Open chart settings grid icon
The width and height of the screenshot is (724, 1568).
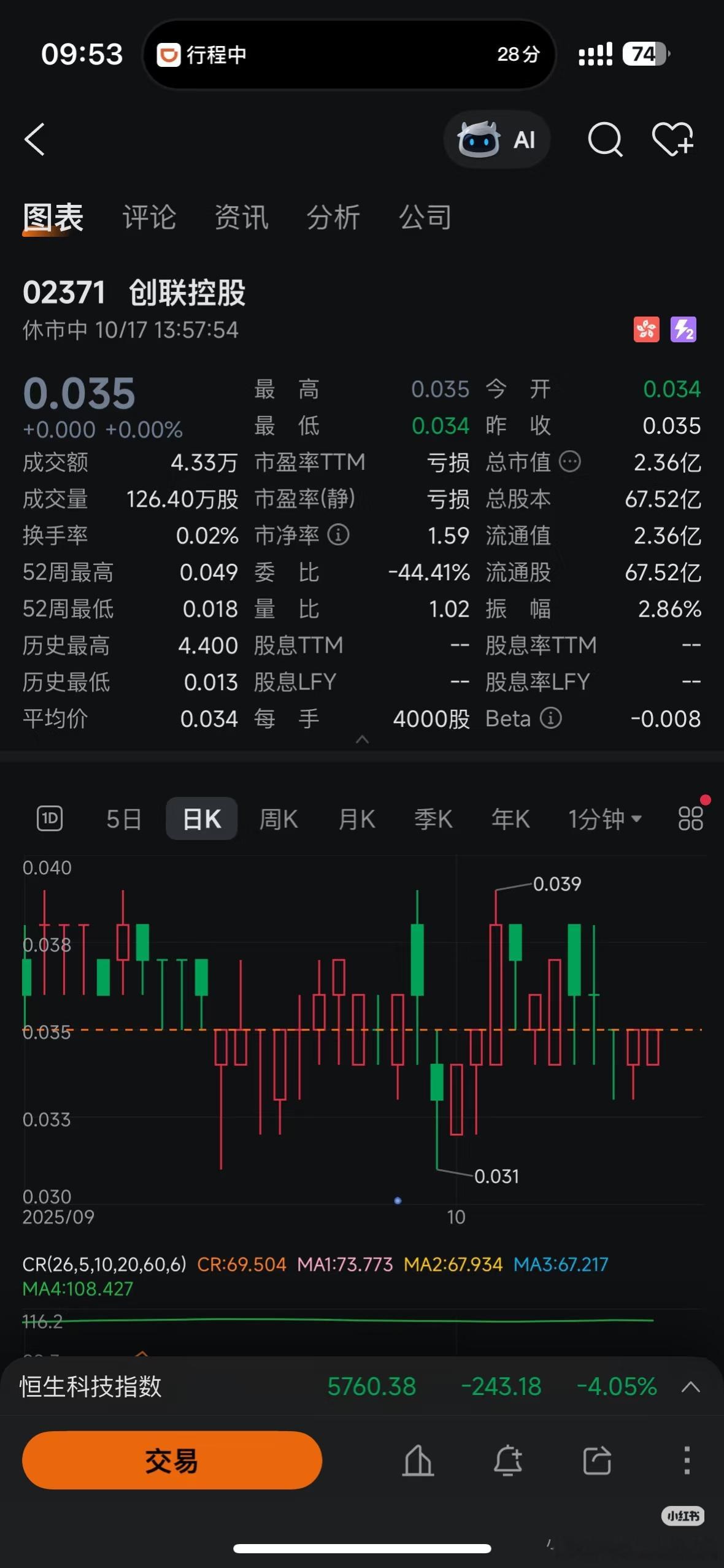690,818
